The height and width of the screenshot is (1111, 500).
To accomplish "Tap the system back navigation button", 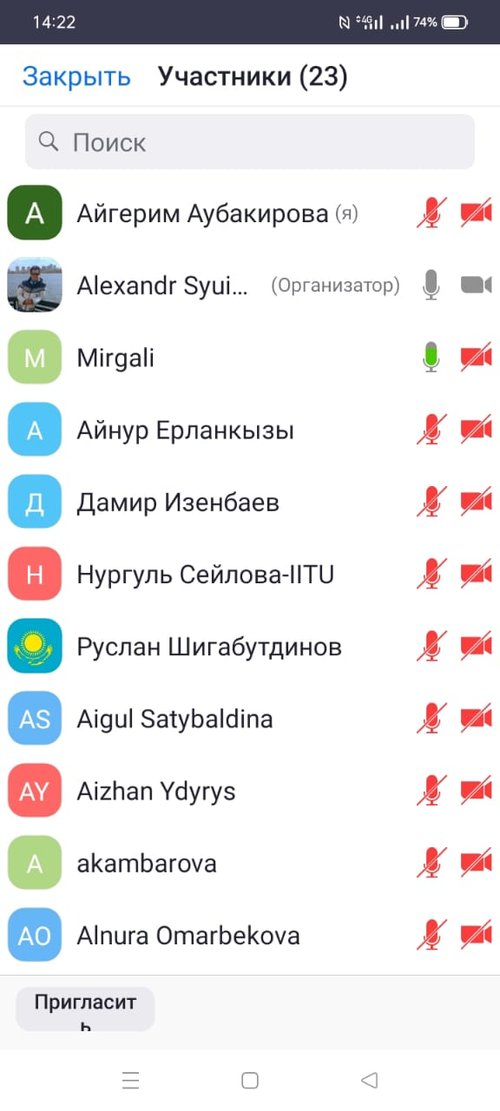I will click(x=369, y=1080).
